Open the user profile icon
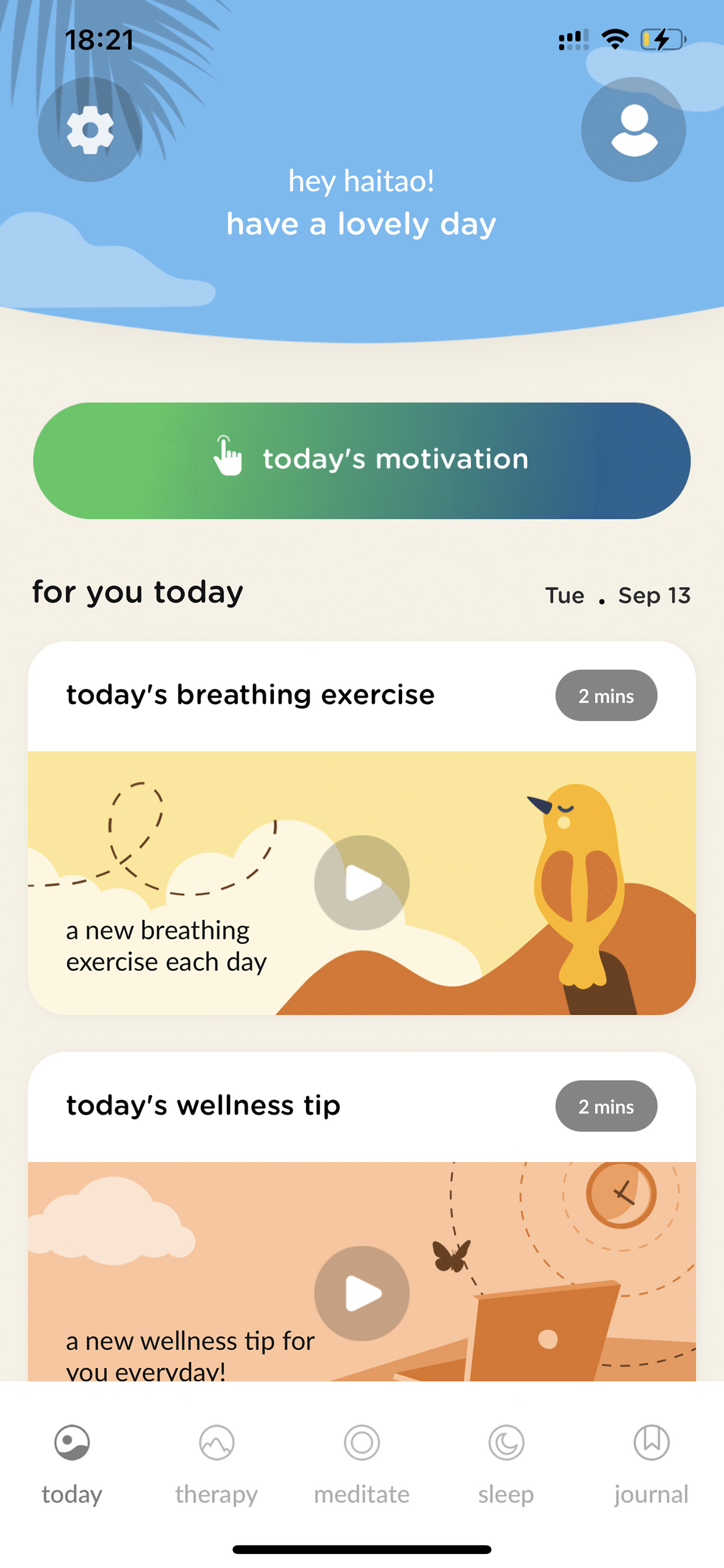The height and width of the screenshot is (1568, 724). (x=633, y=130)
